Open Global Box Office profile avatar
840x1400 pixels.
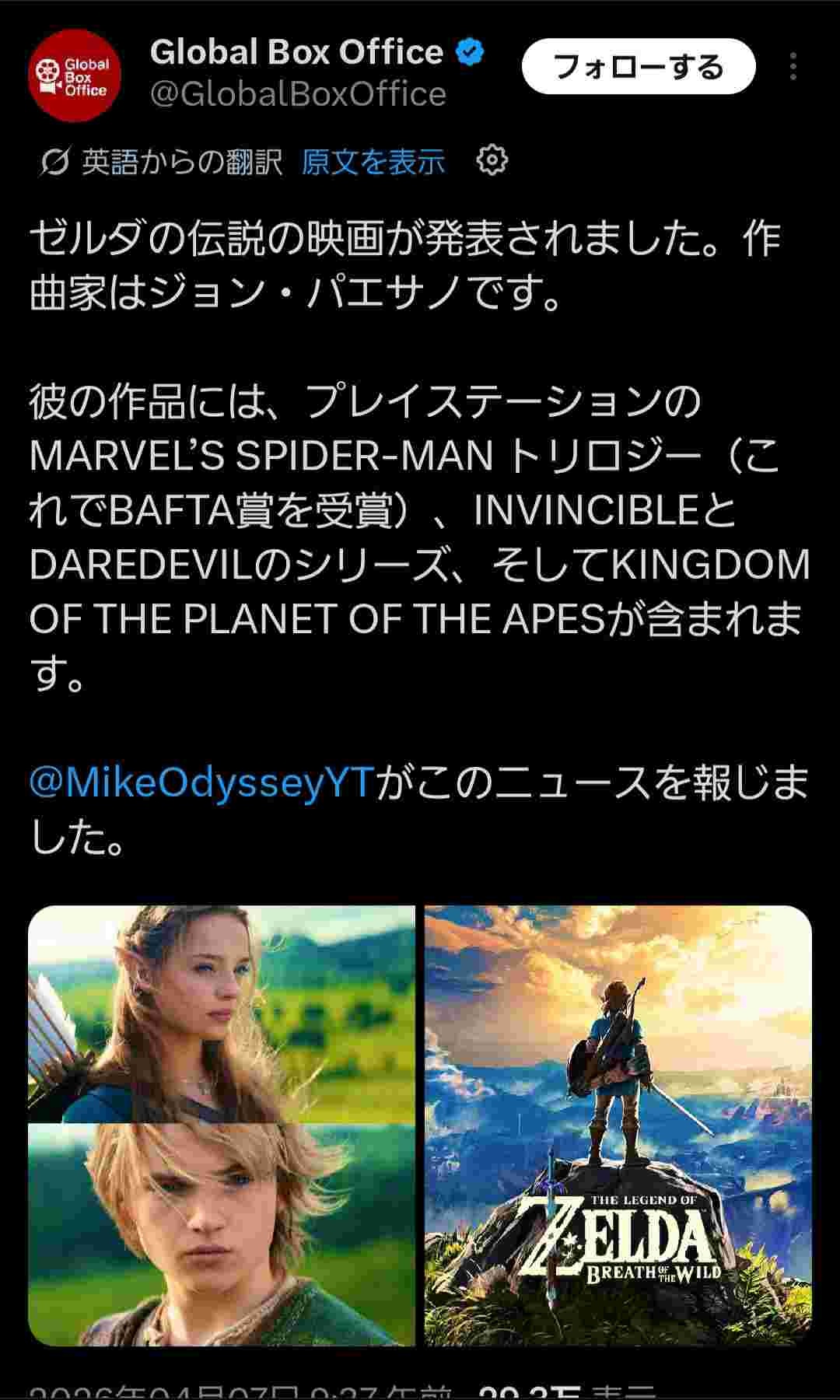click(69, 76)
